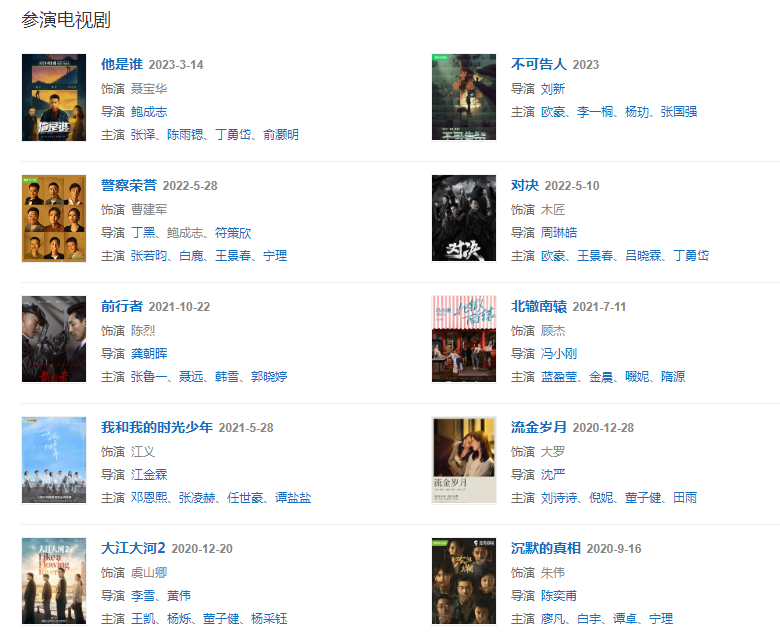780x636 pixels.
Task: Open the 北辙南辕 title link
Action: tap(538, 306)
